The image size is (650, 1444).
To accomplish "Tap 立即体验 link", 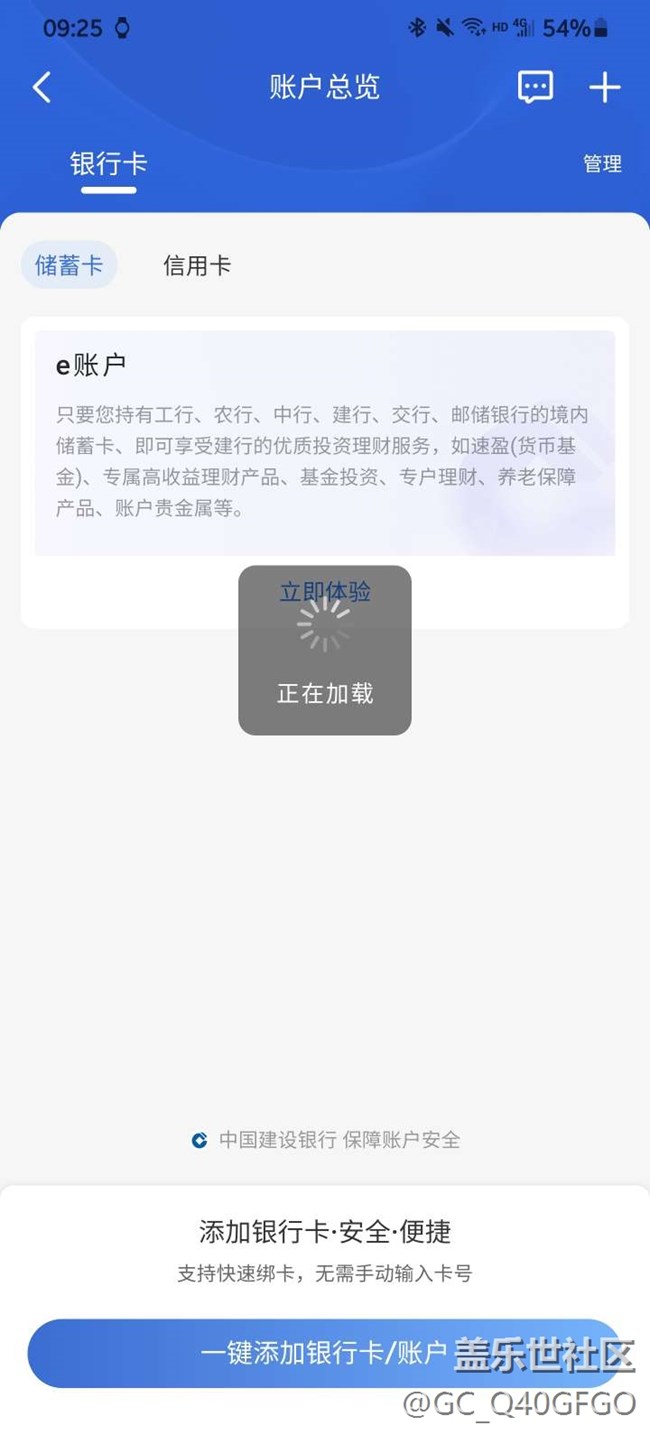I will click(x=325, y=591).
